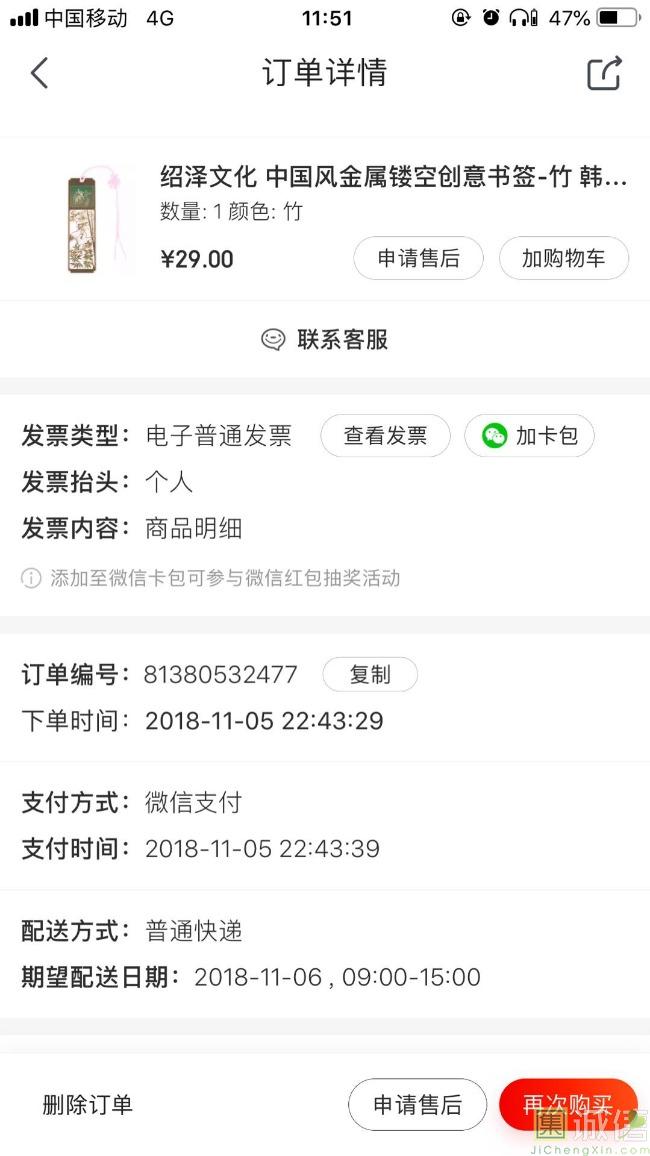Share this order via the top-right icon
The width and height of the screenshot is (650, 1156).
[x=604, y=73]
